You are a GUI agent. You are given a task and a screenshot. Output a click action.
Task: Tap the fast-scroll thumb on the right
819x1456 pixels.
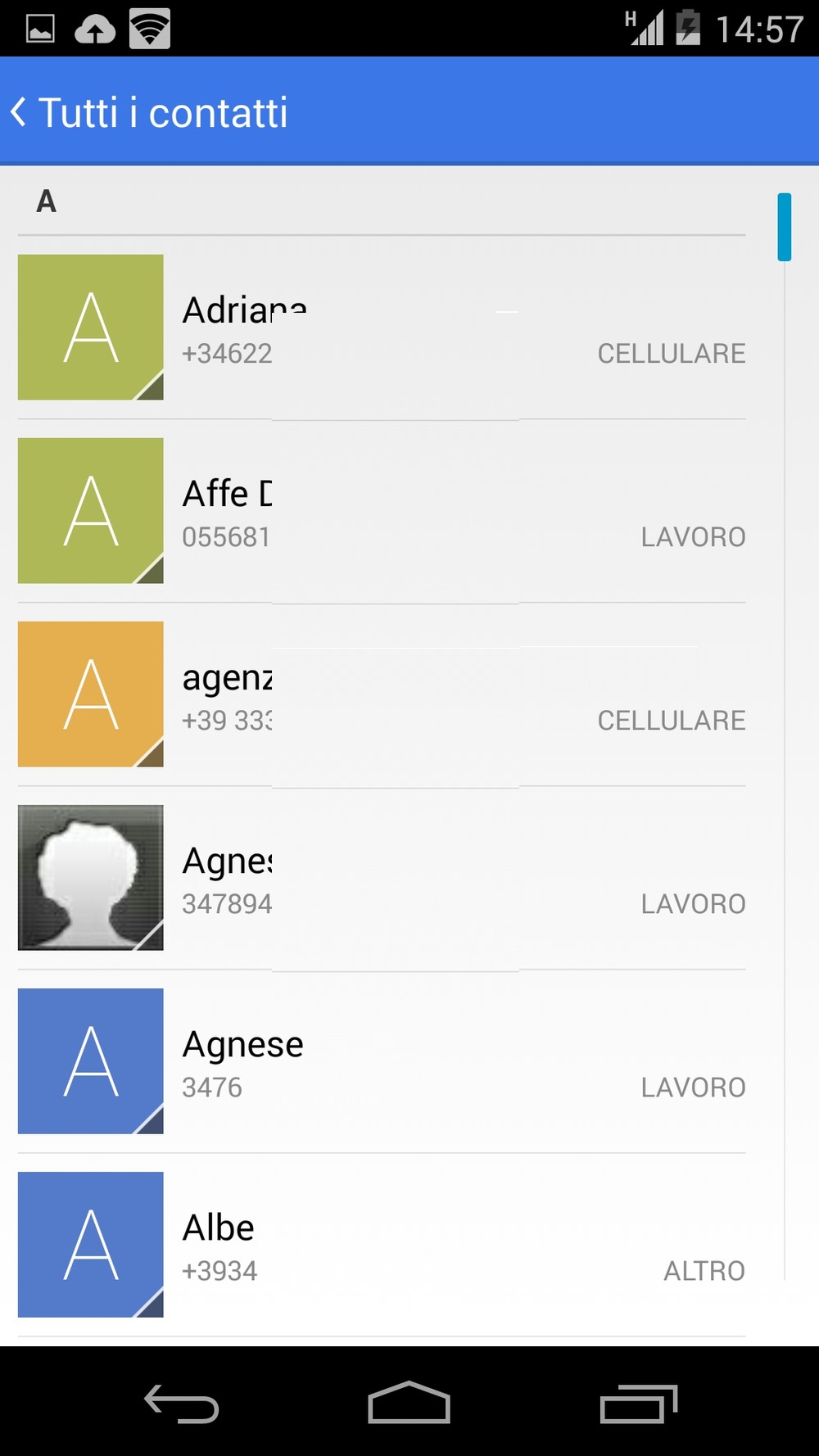pos(785,227)
